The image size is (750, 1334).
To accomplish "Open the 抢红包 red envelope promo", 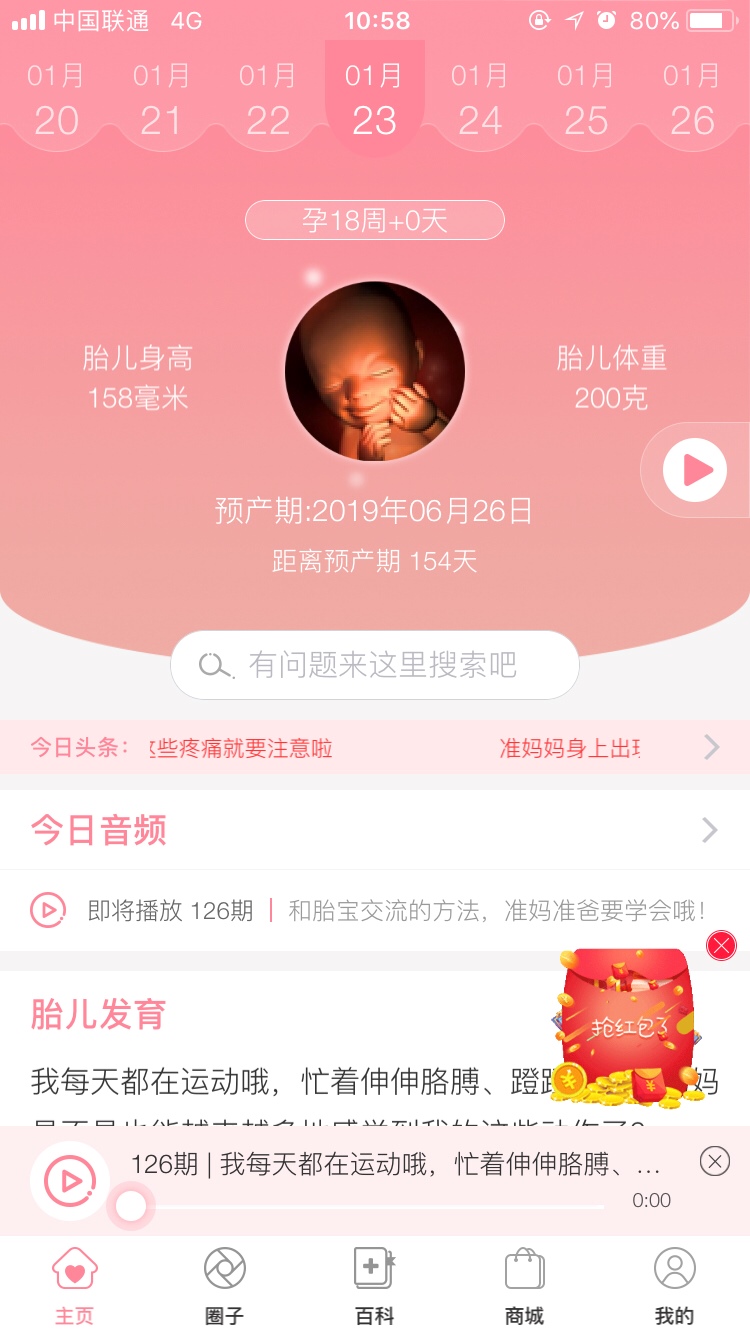I will pos(628,1030).
